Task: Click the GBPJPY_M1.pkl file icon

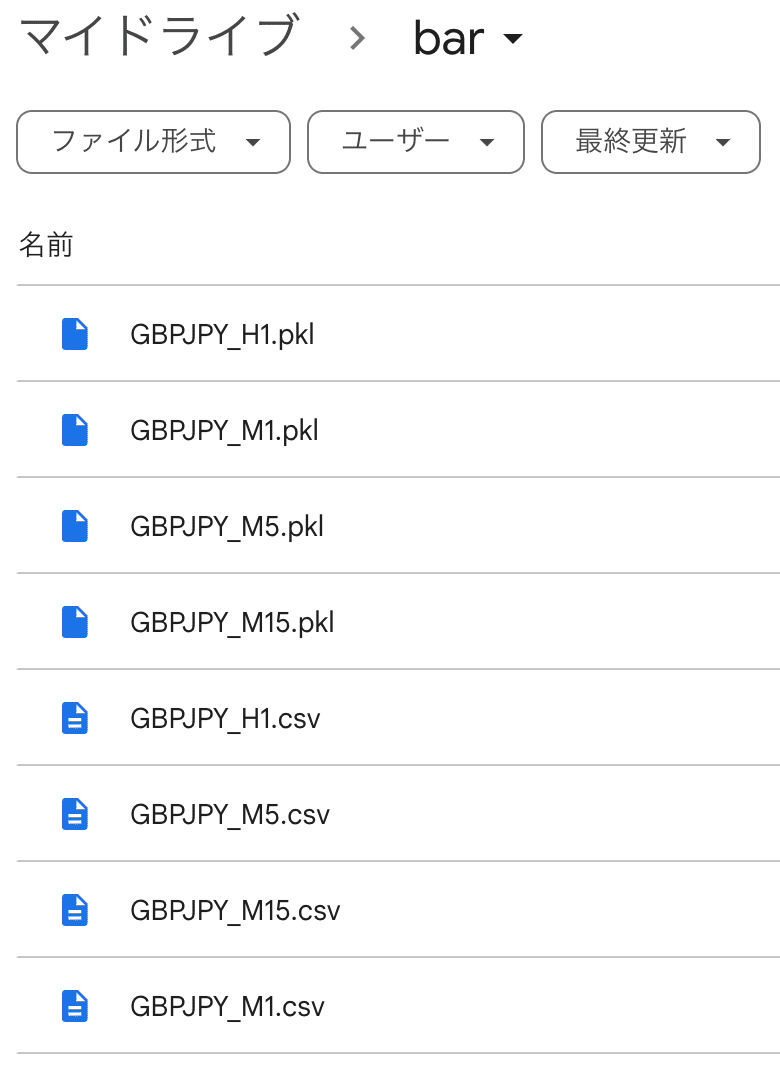Action: (75, 429)
